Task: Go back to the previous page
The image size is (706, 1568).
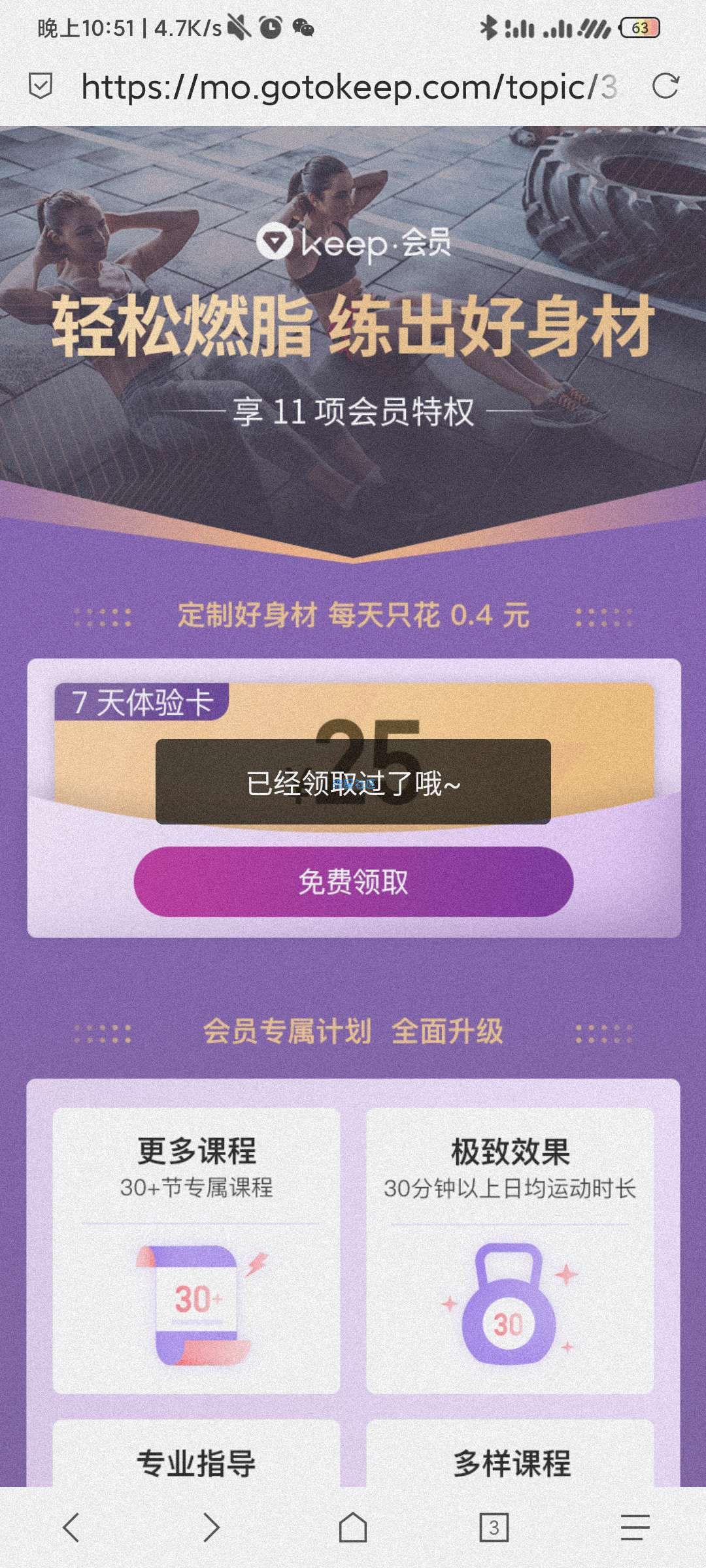Action: [71, 1527]
